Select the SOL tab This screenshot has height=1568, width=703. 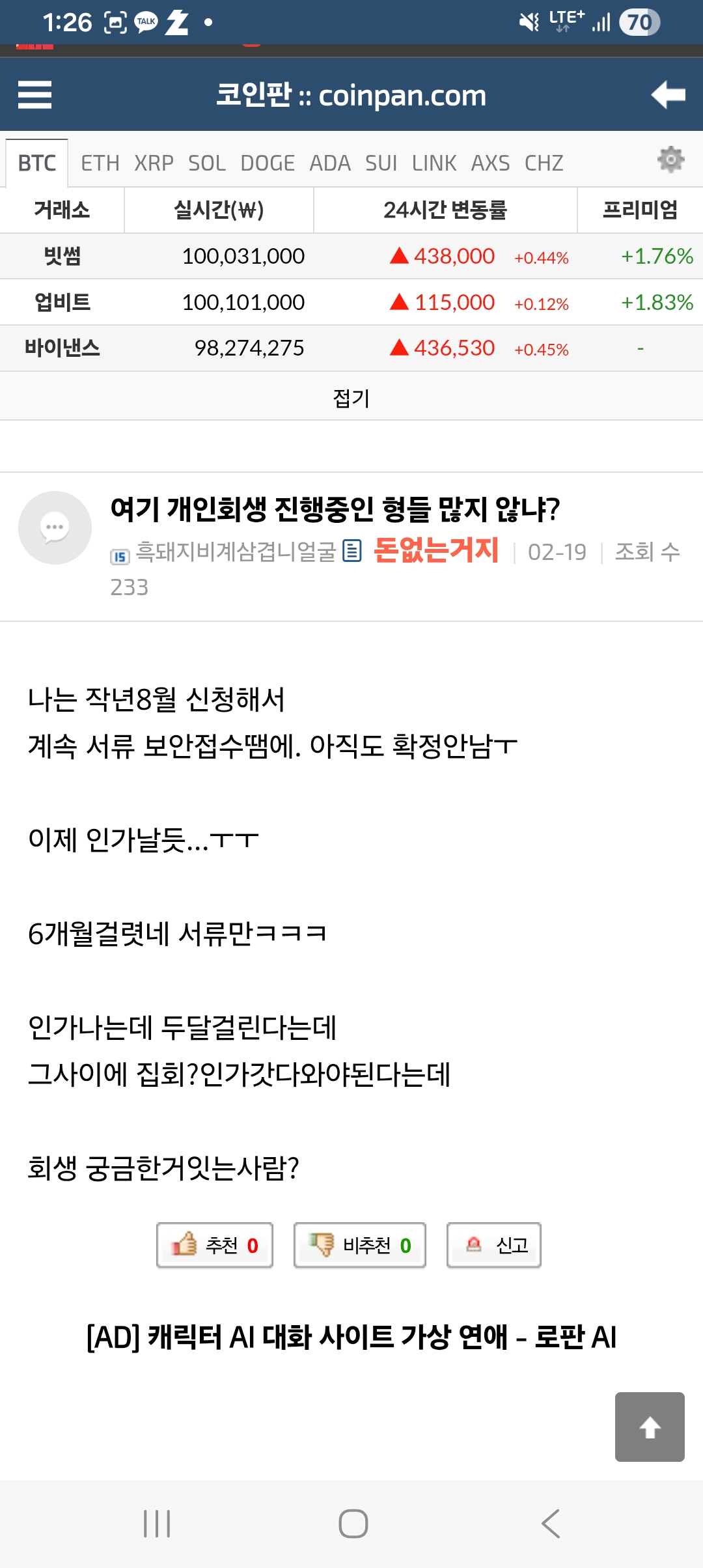tap(207, 163)
